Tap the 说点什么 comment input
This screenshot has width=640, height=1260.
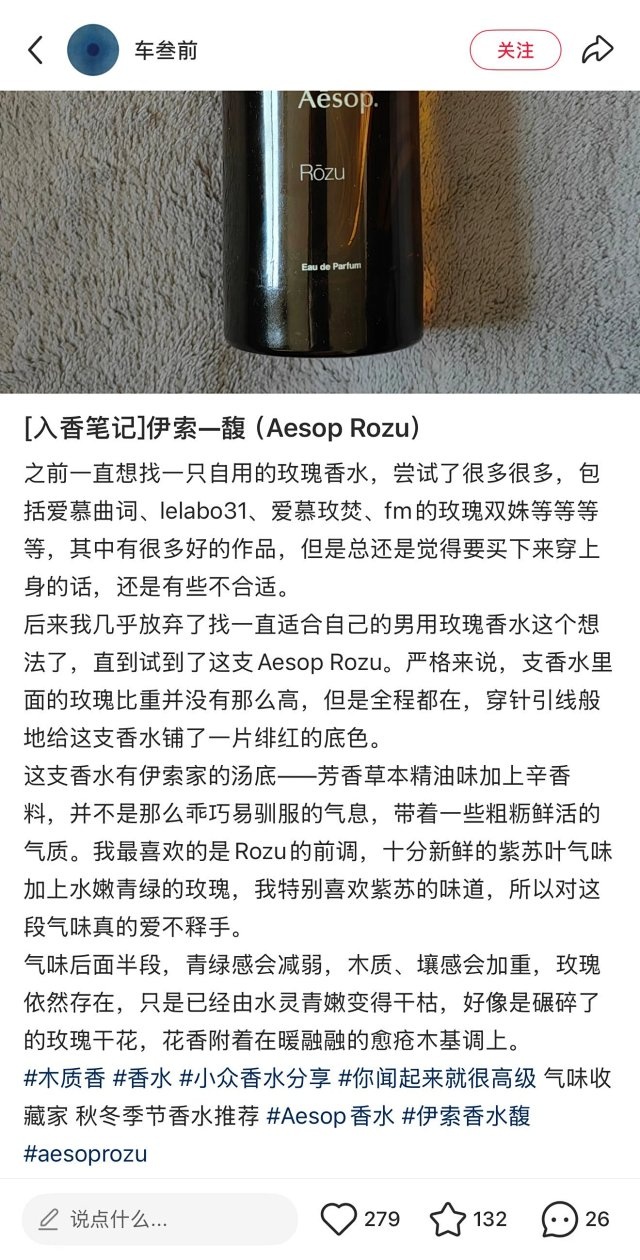click(160, 1219)
